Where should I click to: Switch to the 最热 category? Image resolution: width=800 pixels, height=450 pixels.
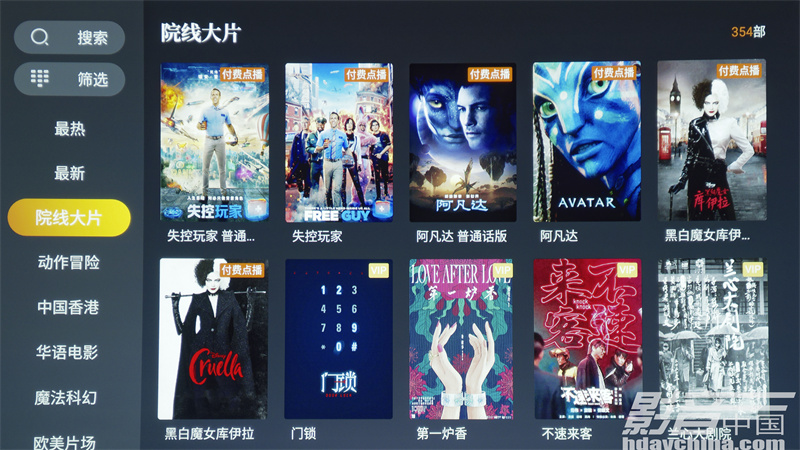(x=69, y=128)
